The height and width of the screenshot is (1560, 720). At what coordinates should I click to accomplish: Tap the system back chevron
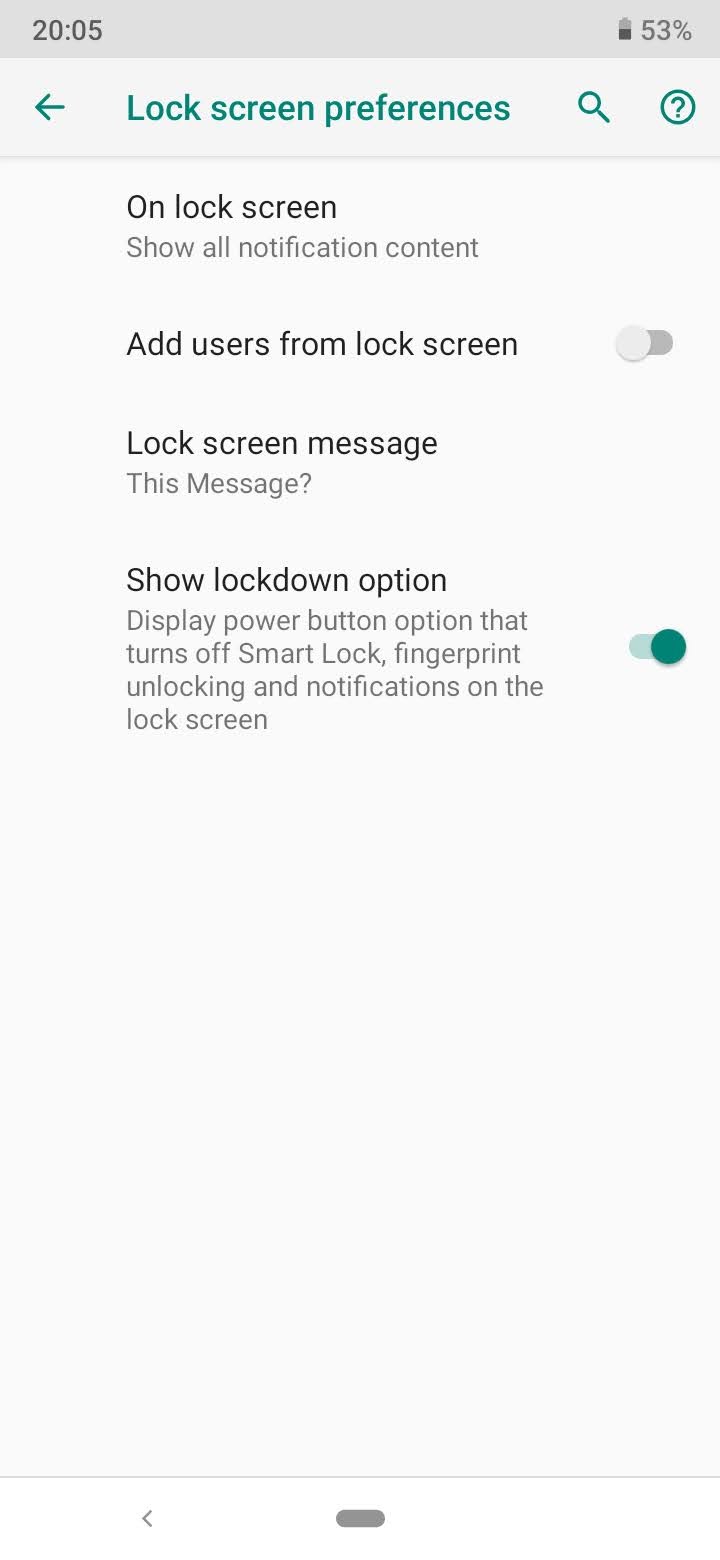pyautogui.click(x=147, y=1518)
